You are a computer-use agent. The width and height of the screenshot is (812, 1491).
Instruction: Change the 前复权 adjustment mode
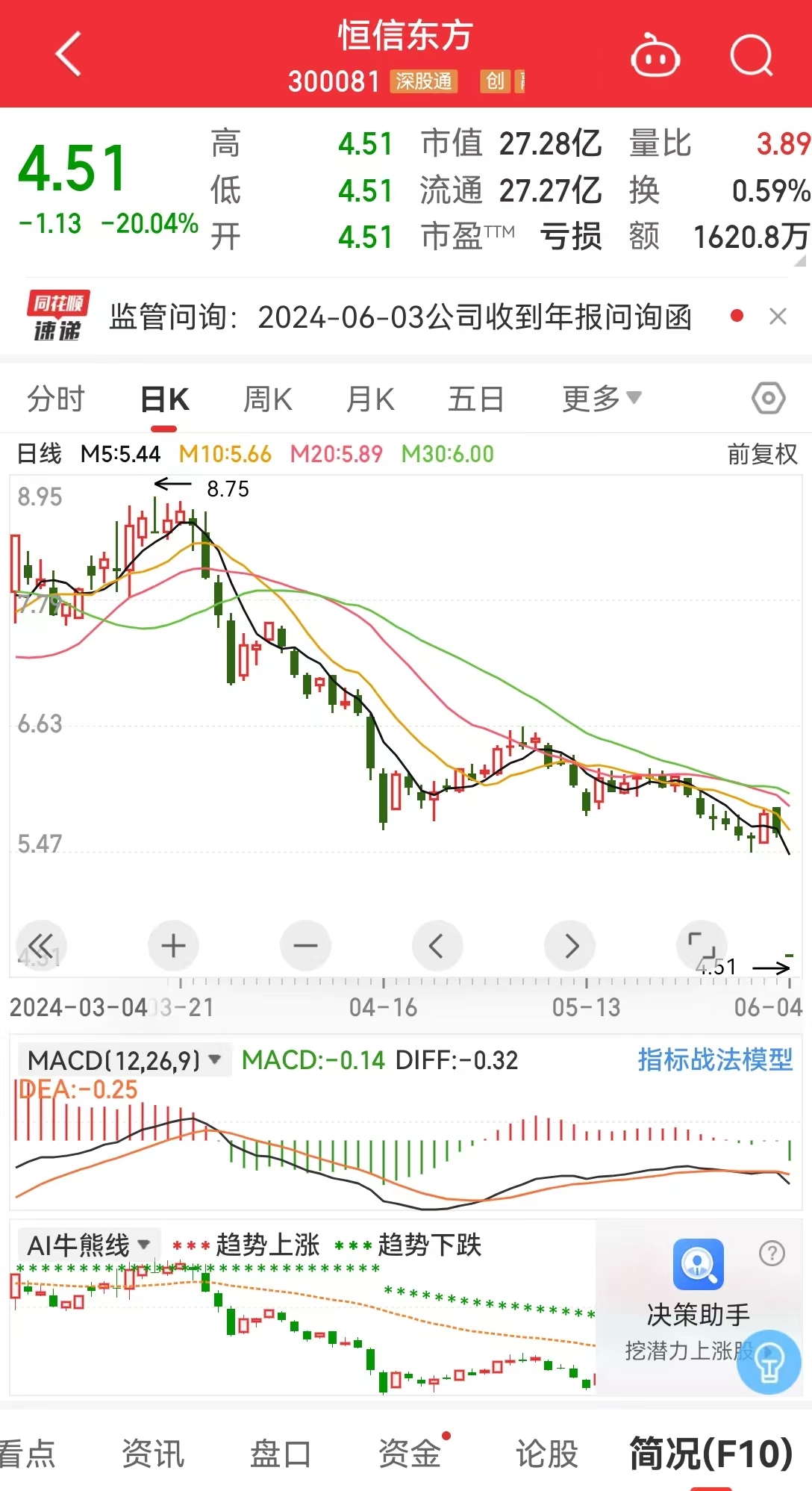[x=762, y=454]
